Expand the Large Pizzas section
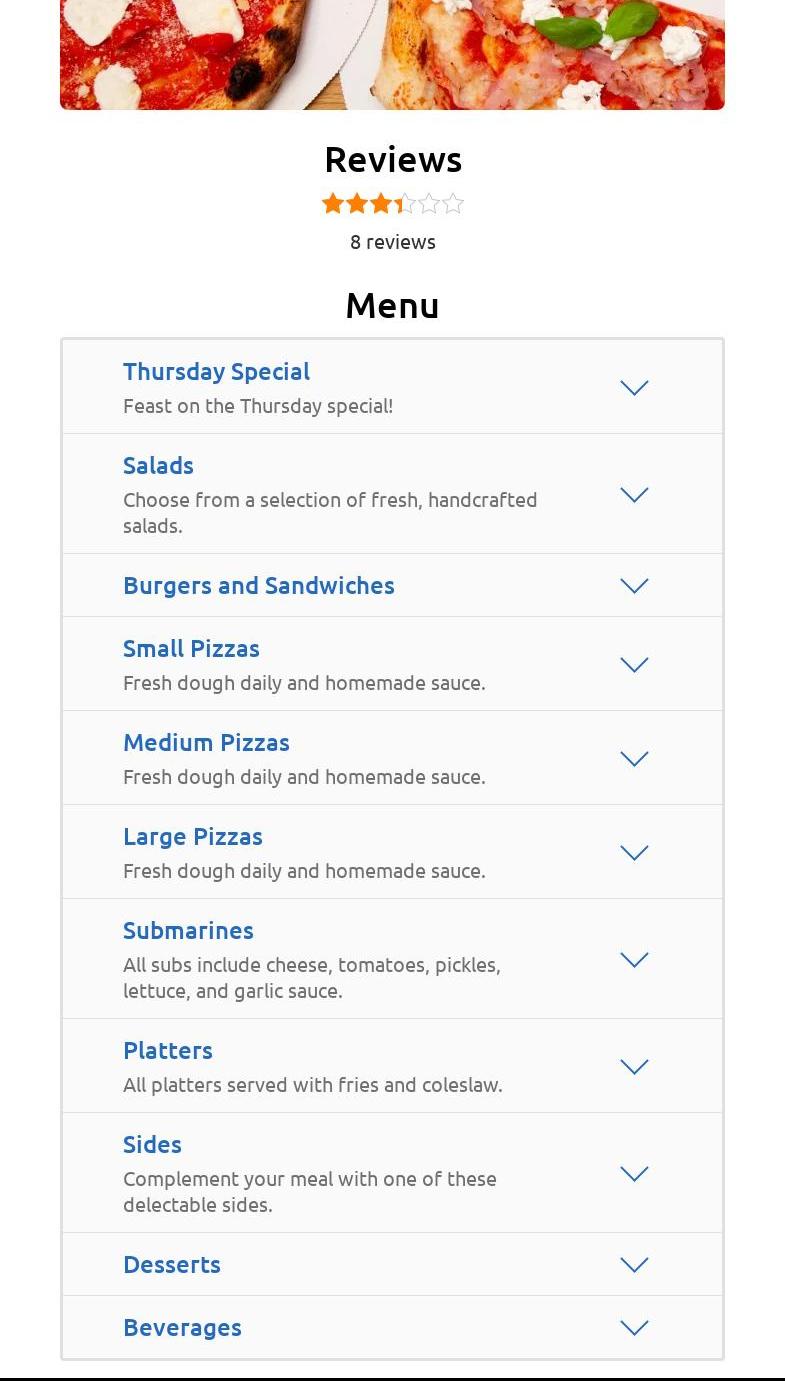The width and height of the screenshot is (785, 1381). (x=634, y=852)
